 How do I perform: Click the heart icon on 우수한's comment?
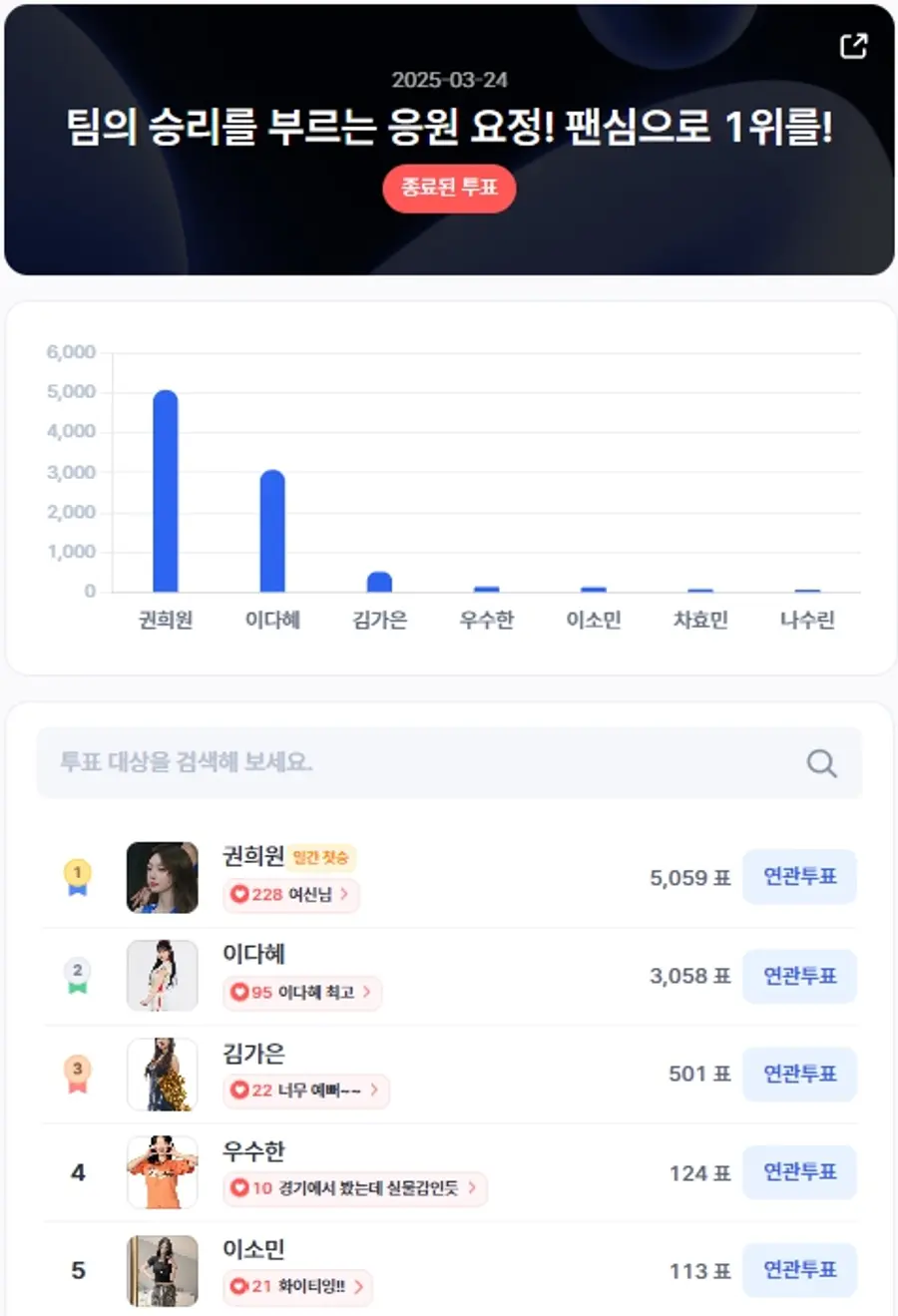point(238,1190)
